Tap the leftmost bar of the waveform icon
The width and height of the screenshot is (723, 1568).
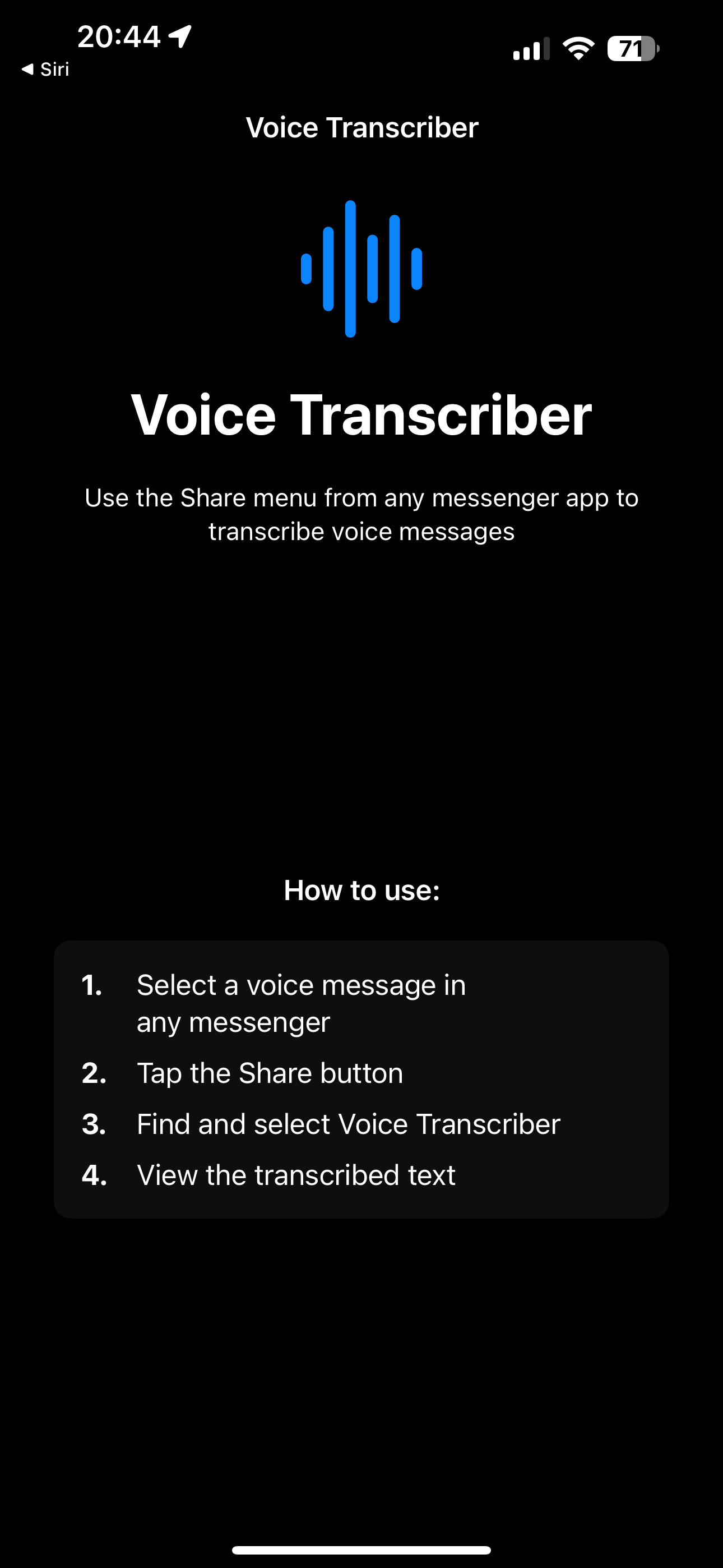[x=306, y=268]
